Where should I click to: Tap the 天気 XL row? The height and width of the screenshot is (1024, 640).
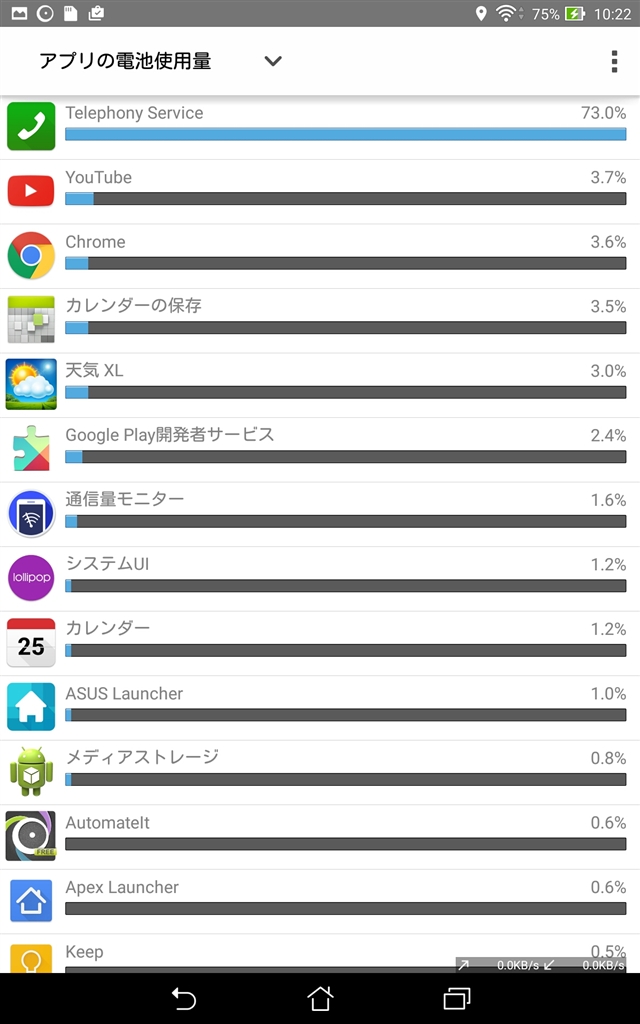tap(320, 384)
